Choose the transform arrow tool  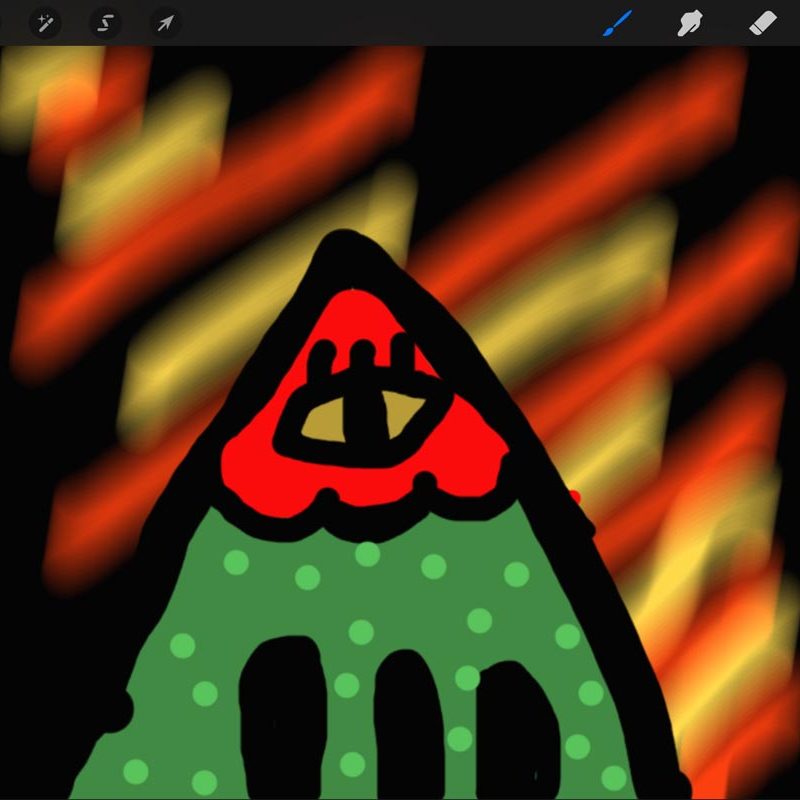point(165,22)
